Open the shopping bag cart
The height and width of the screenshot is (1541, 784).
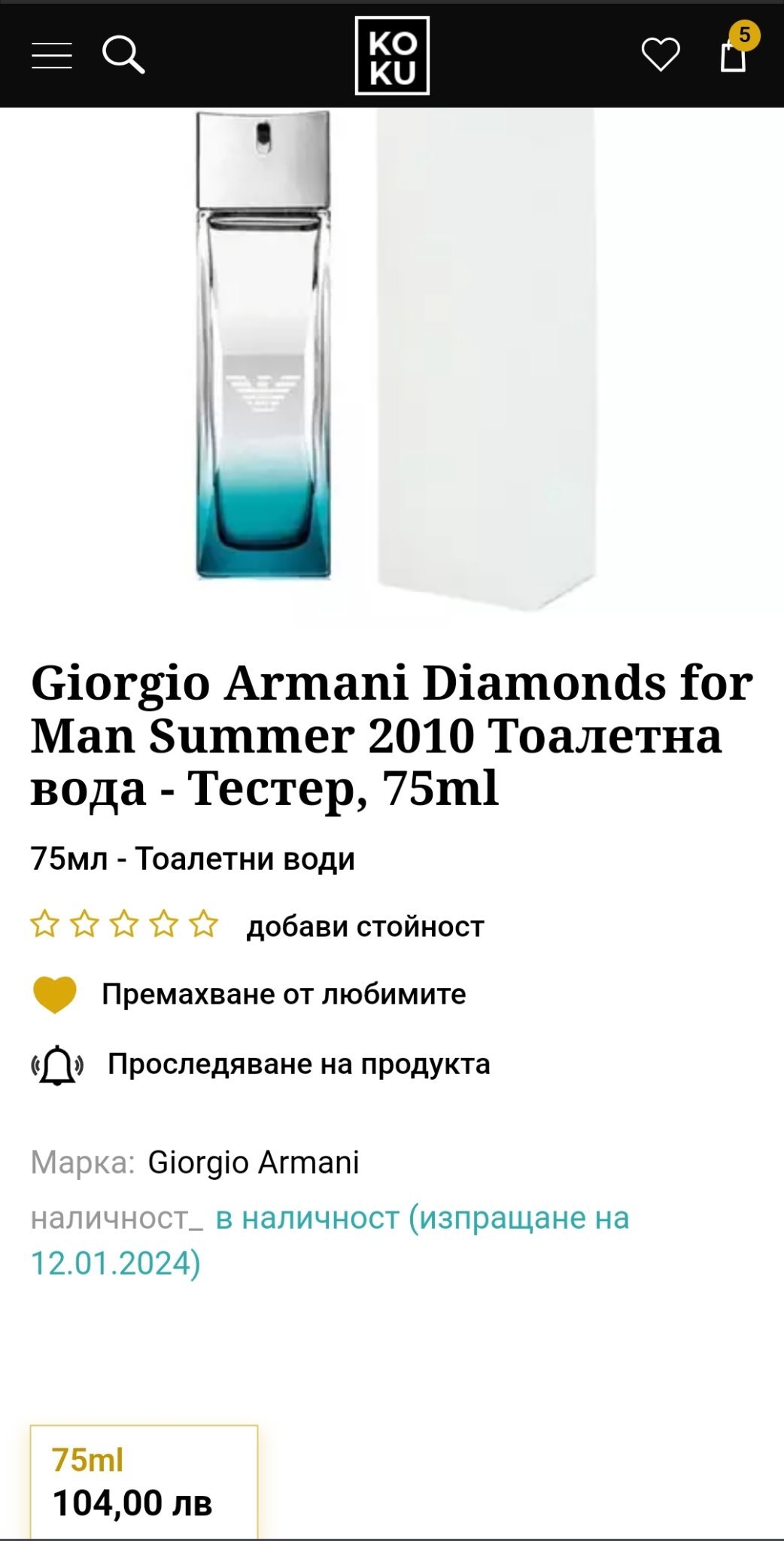734,54
